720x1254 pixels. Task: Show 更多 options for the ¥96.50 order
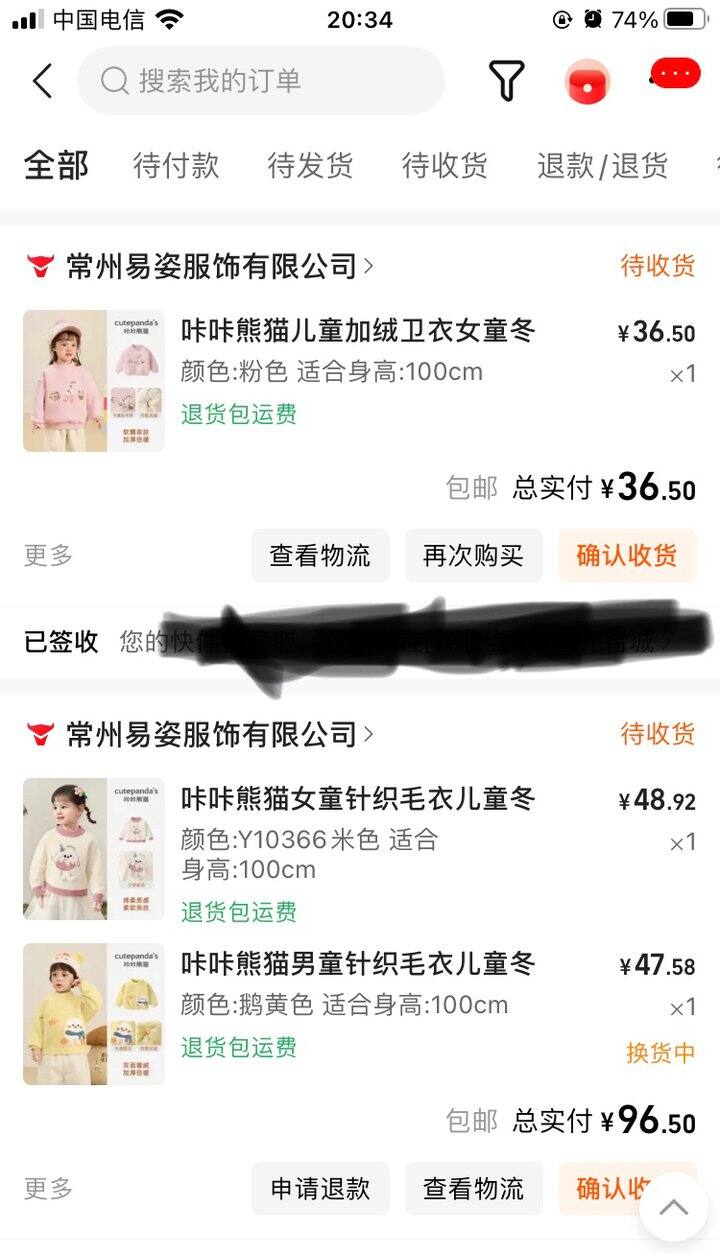pyautogui.click(x=48, y=1189)
